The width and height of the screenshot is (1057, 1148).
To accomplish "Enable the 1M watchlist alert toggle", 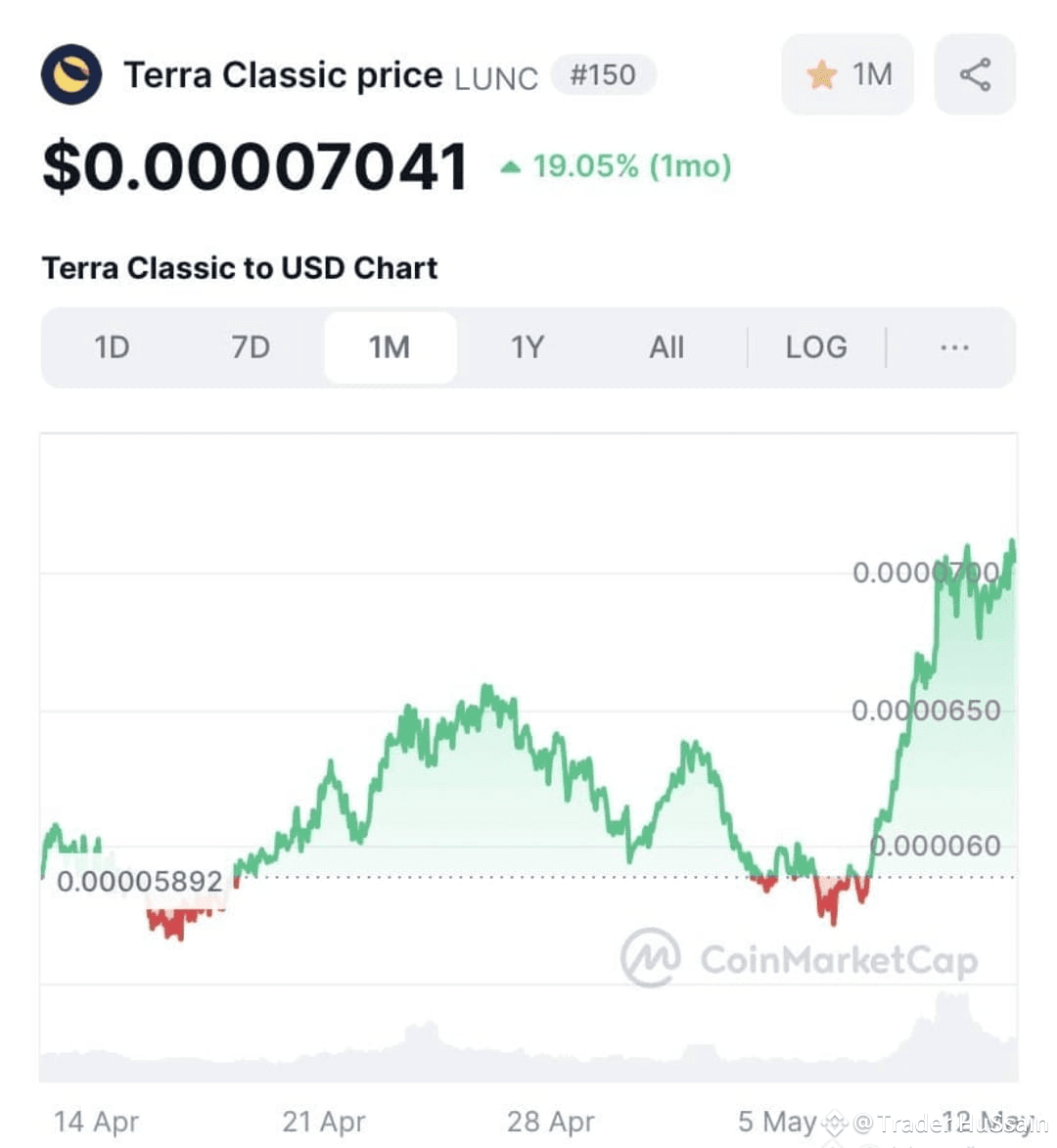I will 849,73.
